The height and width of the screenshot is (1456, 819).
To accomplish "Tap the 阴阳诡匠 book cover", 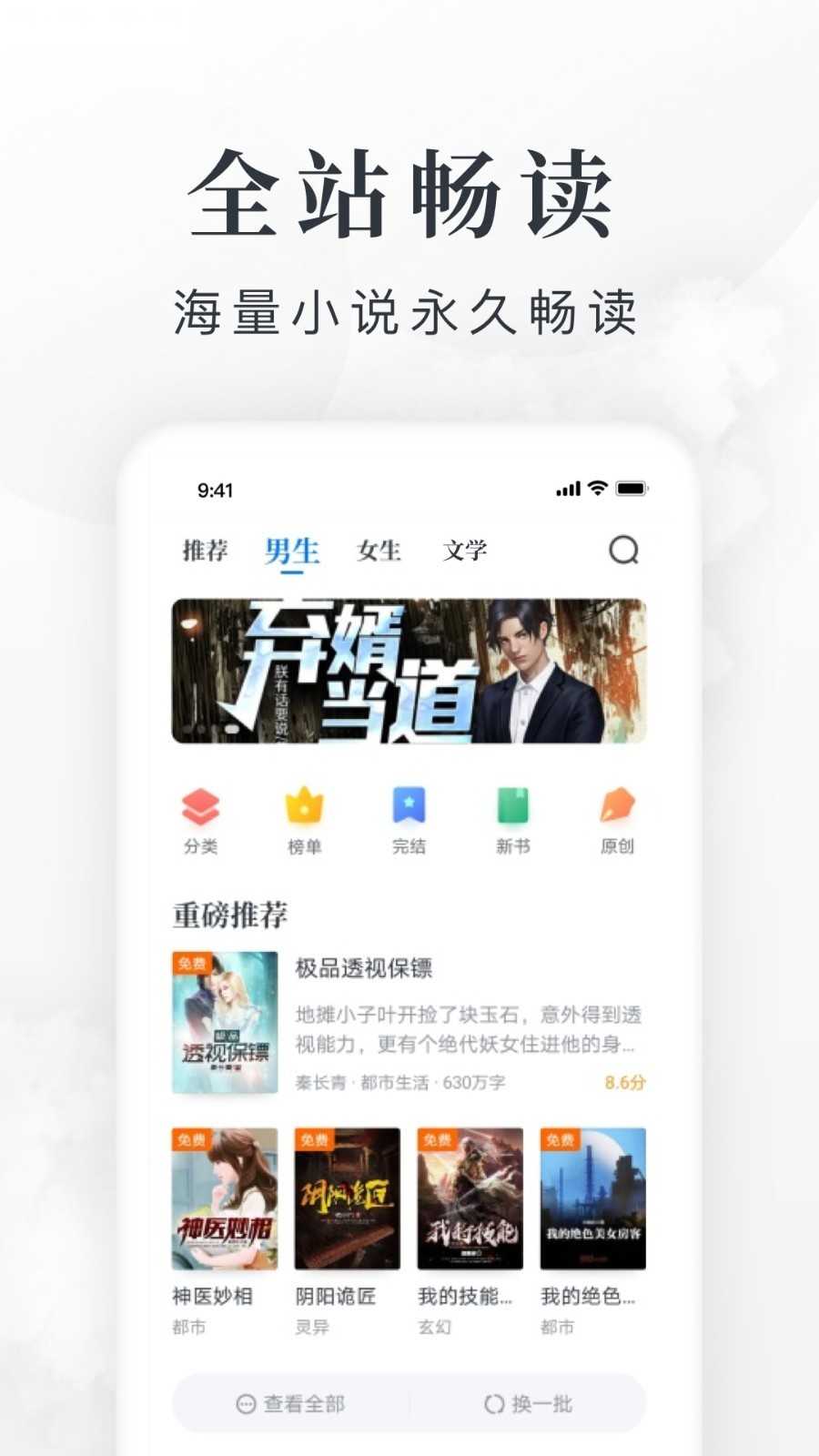I will click(x=348, y=1199).
